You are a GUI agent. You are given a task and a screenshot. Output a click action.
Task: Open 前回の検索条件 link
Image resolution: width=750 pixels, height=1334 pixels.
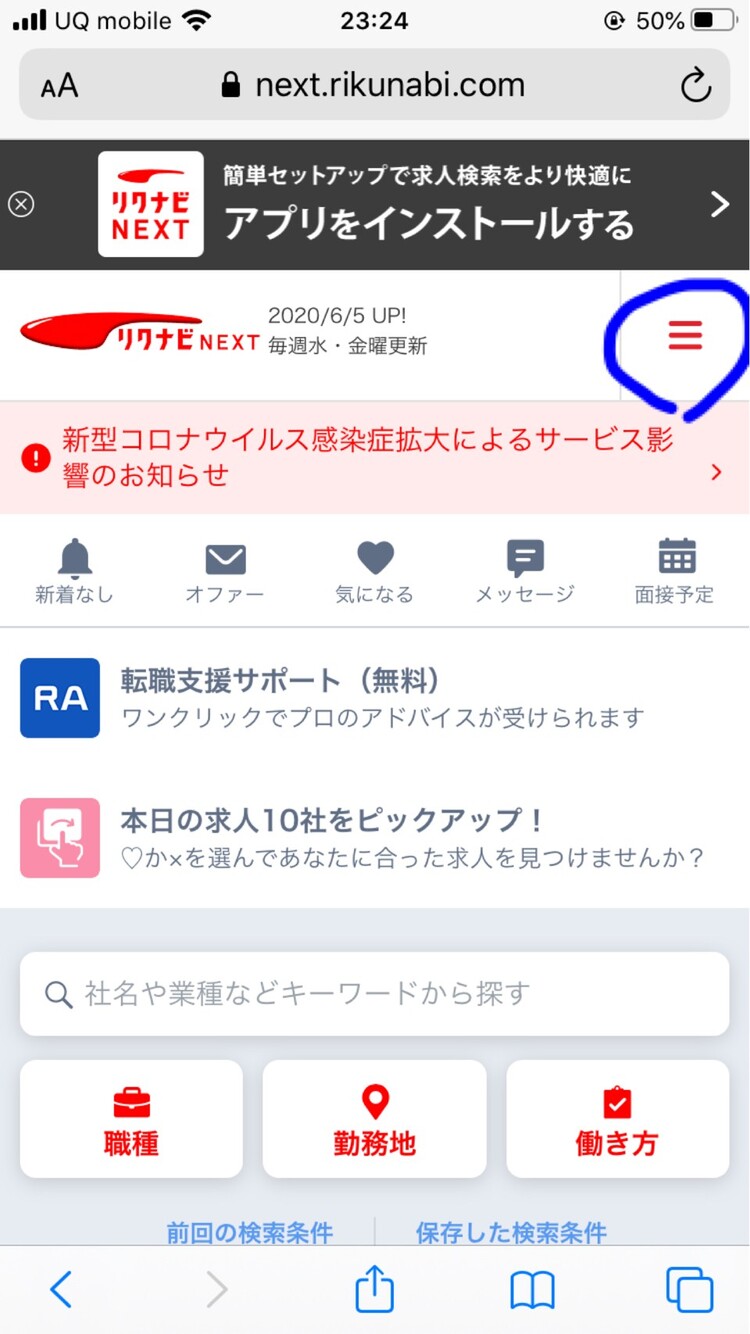[250, 1231]
